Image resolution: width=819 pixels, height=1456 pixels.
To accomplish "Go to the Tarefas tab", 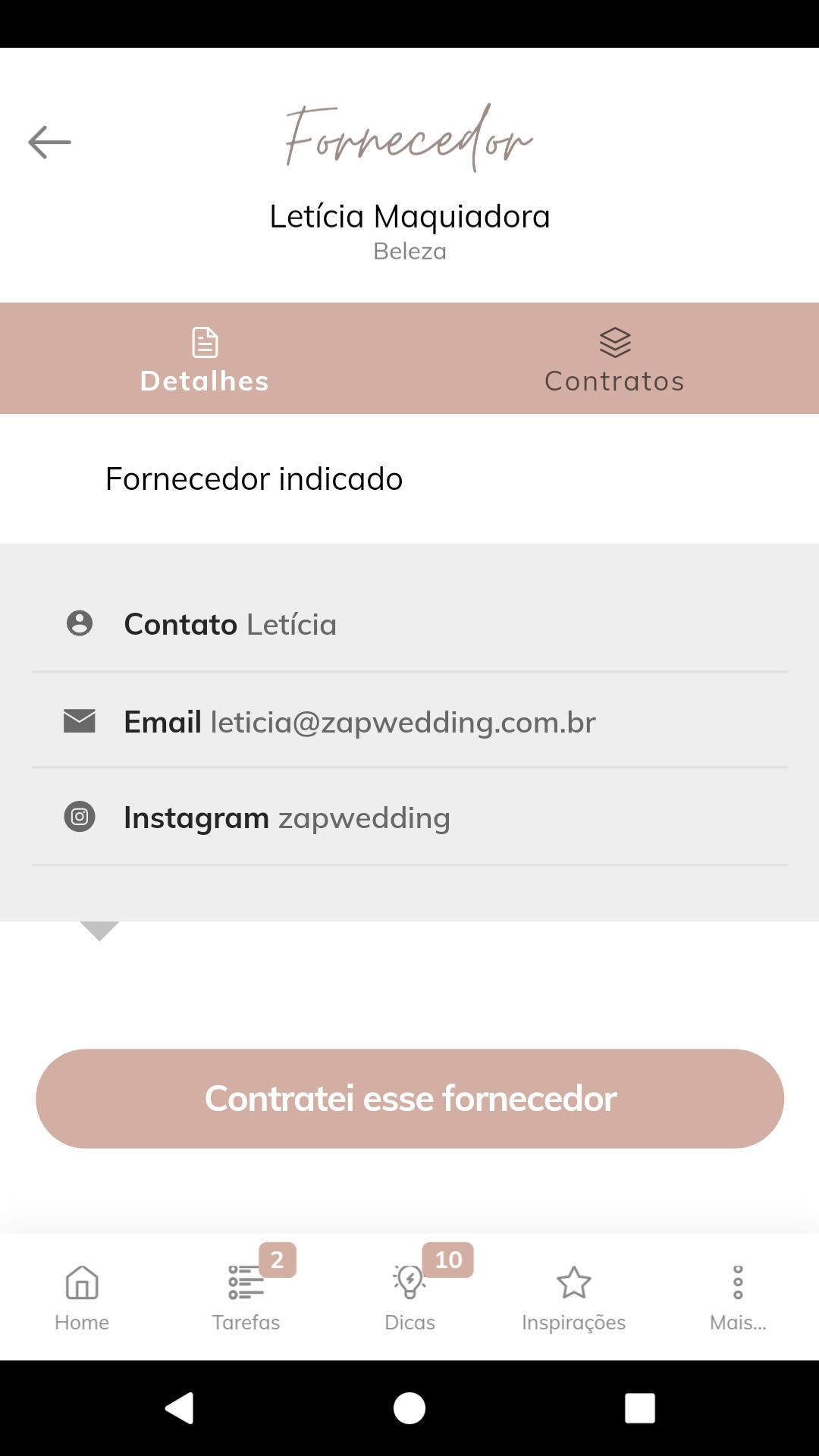I will [246, 1298].
